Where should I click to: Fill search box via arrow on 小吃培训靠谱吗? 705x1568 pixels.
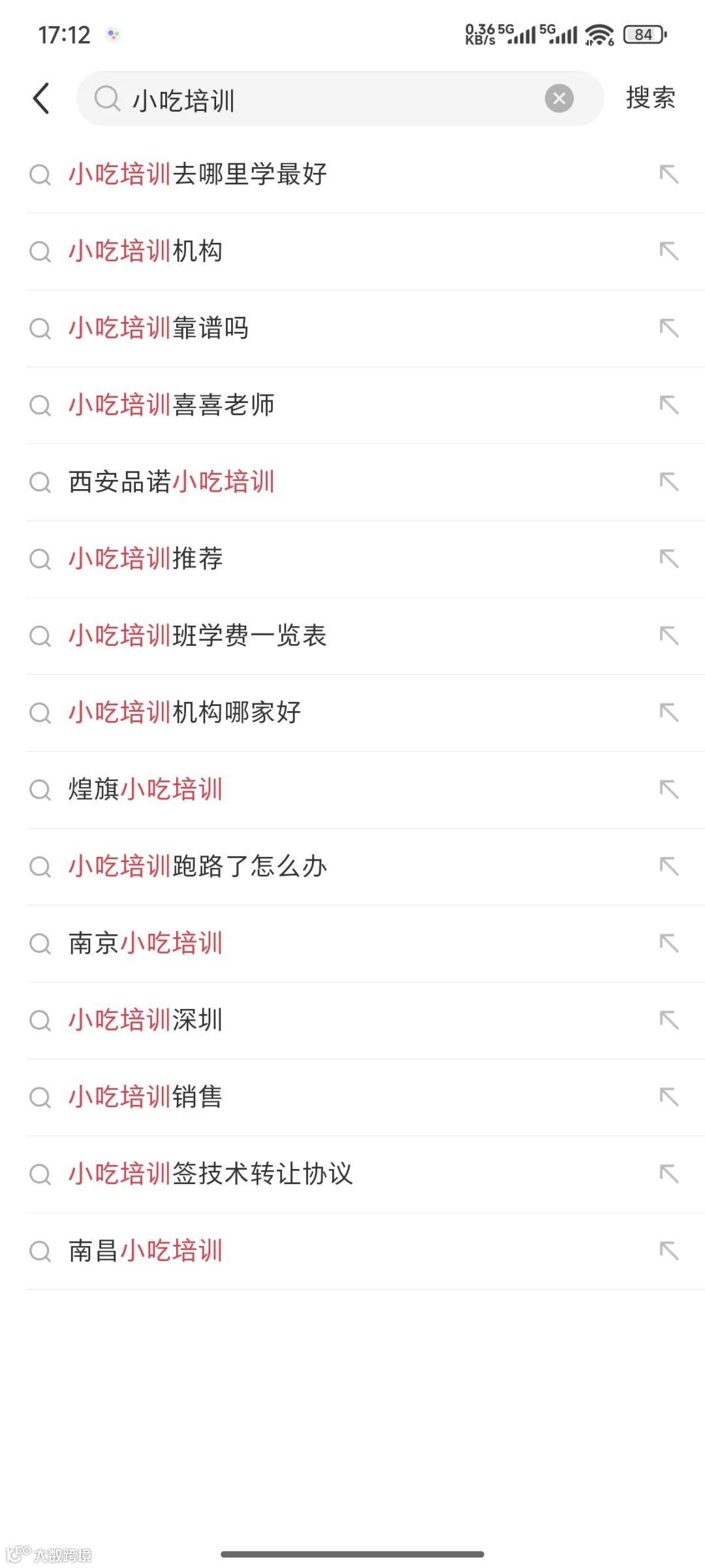(x=668, y=328)
